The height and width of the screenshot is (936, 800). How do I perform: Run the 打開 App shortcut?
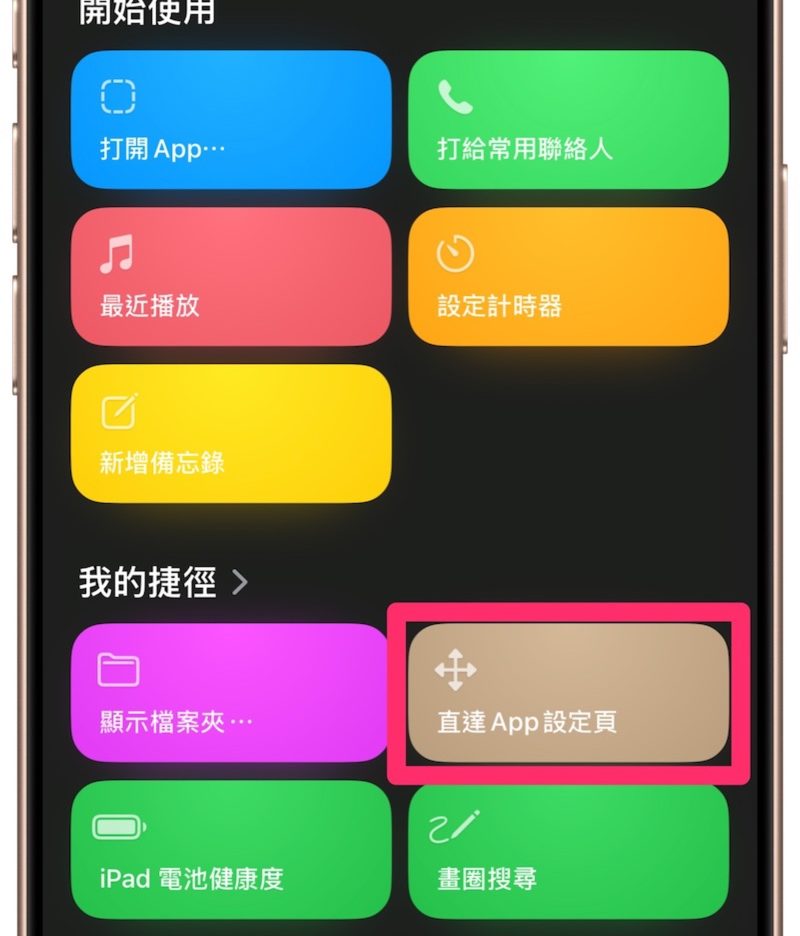pyautogui.click(x=230, y=120)
